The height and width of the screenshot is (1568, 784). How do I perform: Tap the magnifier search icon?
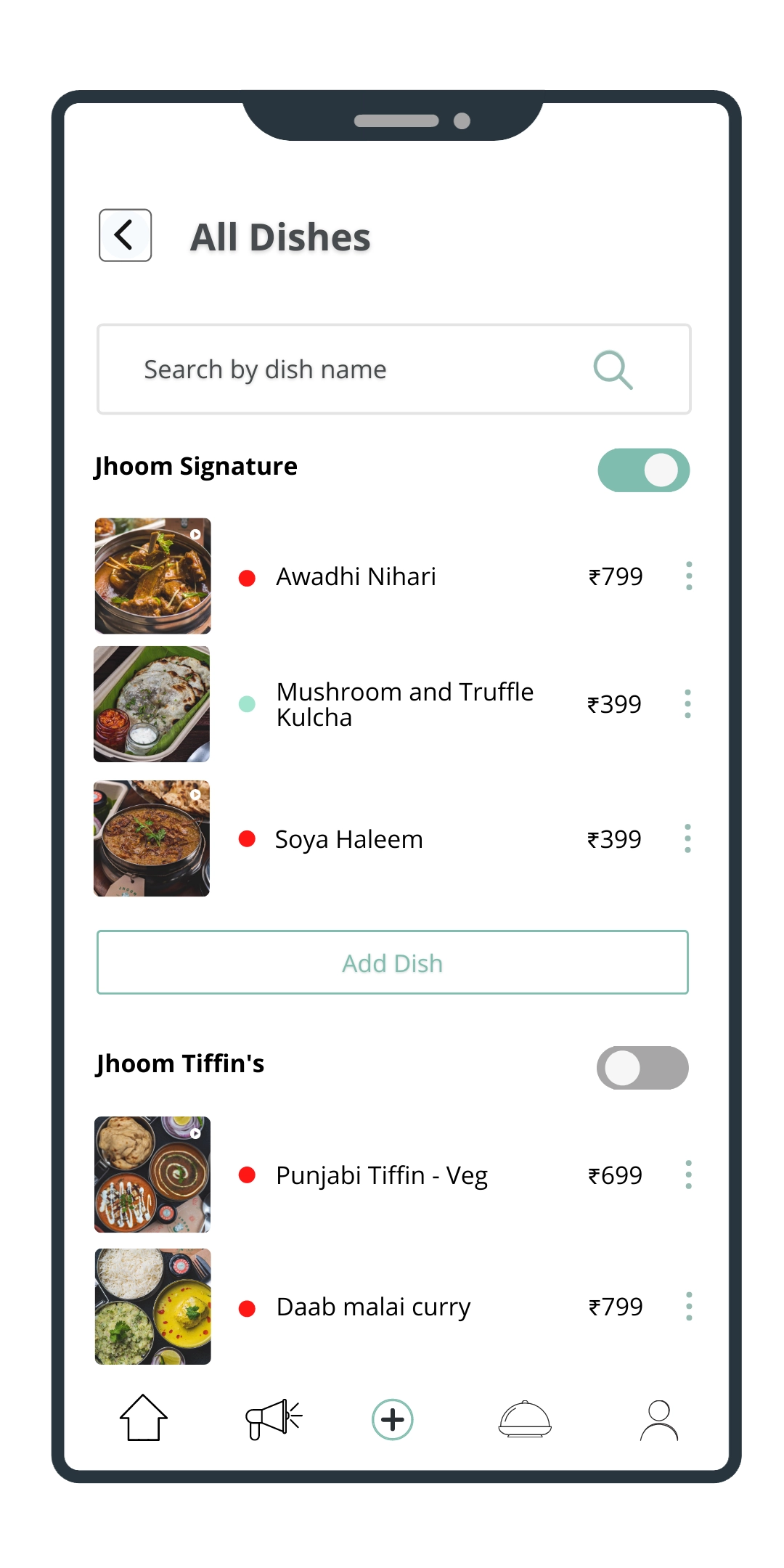point(613,370)
